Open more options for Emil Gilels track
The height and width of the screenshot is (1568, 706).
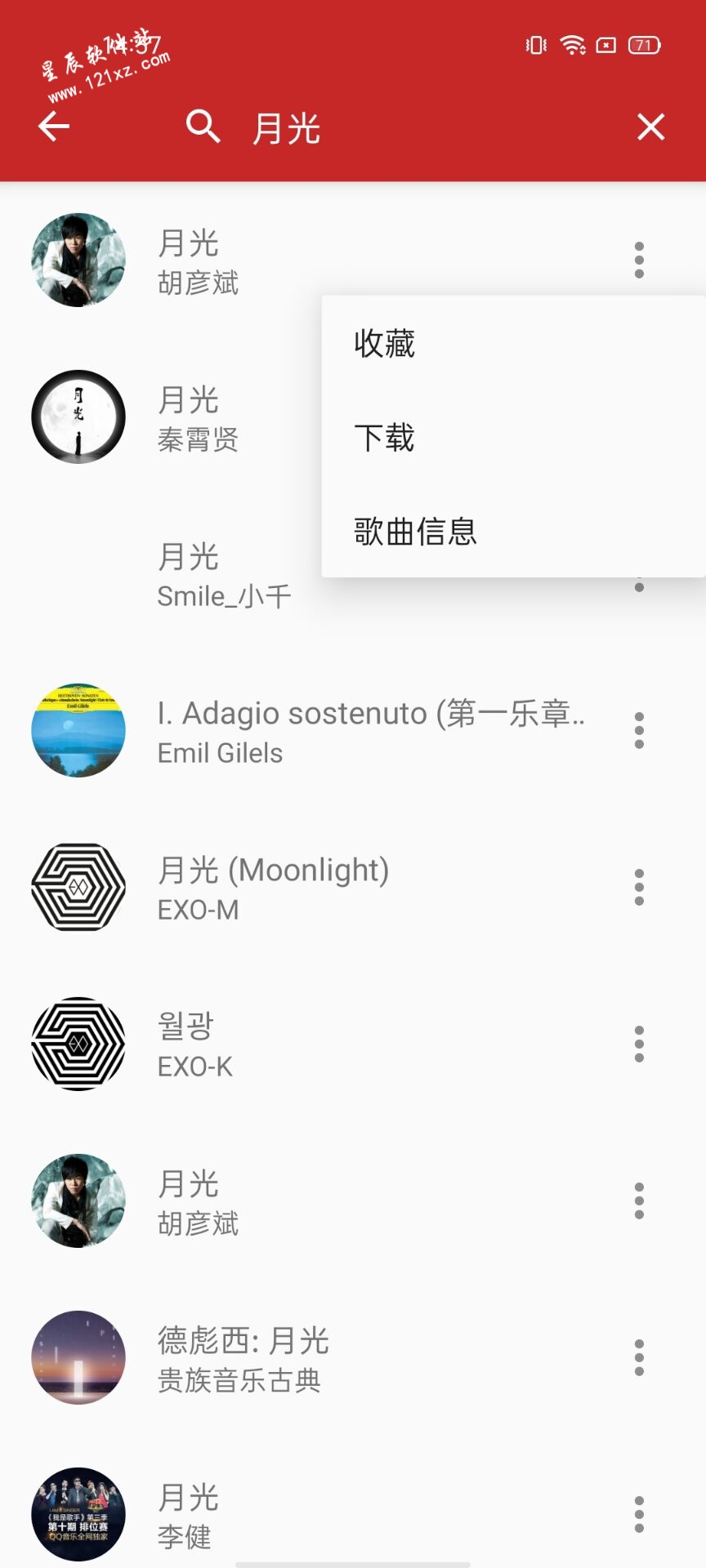click(x=639, y=731)
